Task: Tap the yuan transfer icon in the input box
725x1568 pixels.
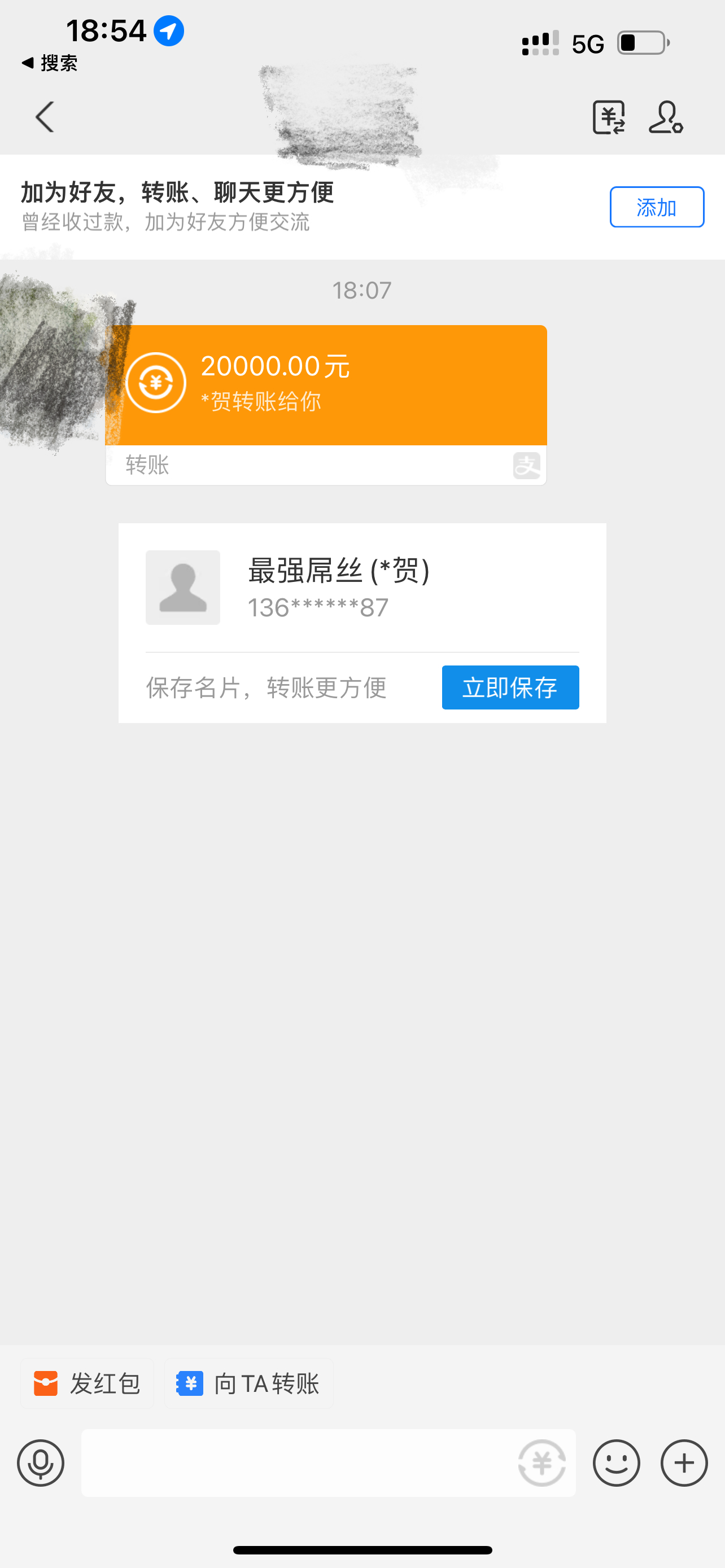Action: [541, 1462]
